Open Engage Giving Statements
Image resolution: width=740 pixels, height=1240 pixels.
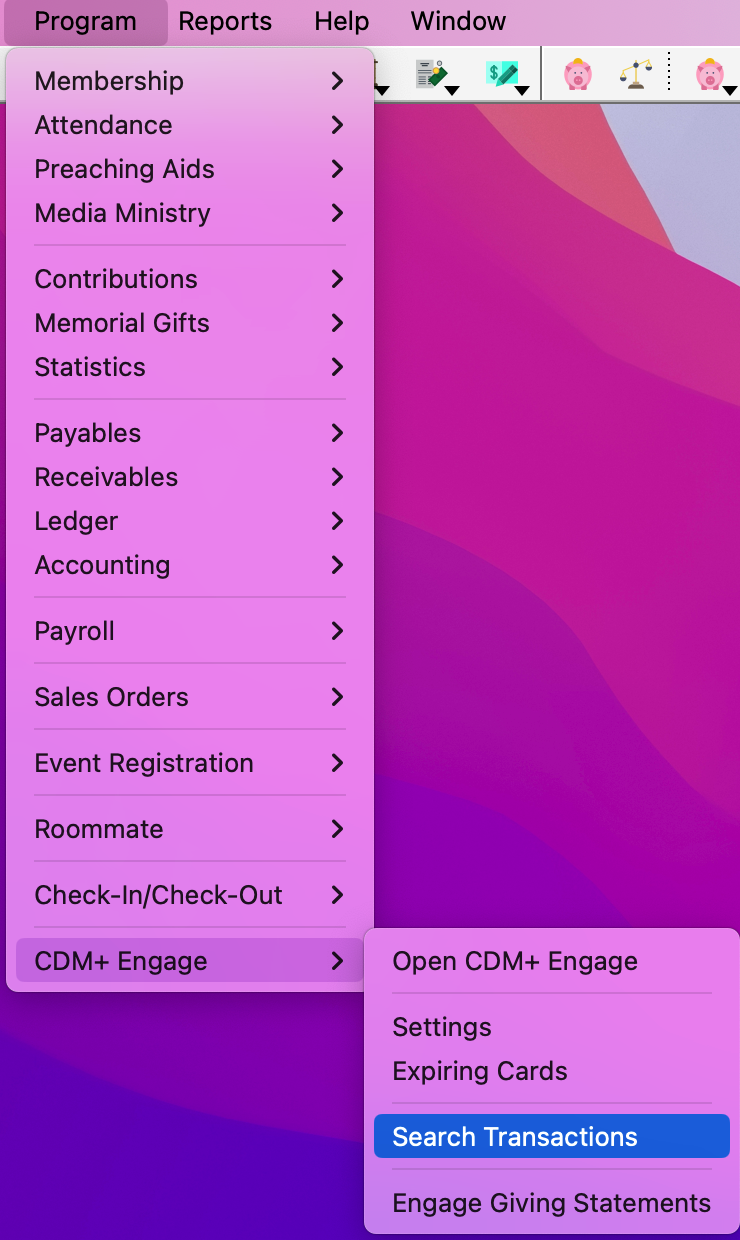(551, 1203)
